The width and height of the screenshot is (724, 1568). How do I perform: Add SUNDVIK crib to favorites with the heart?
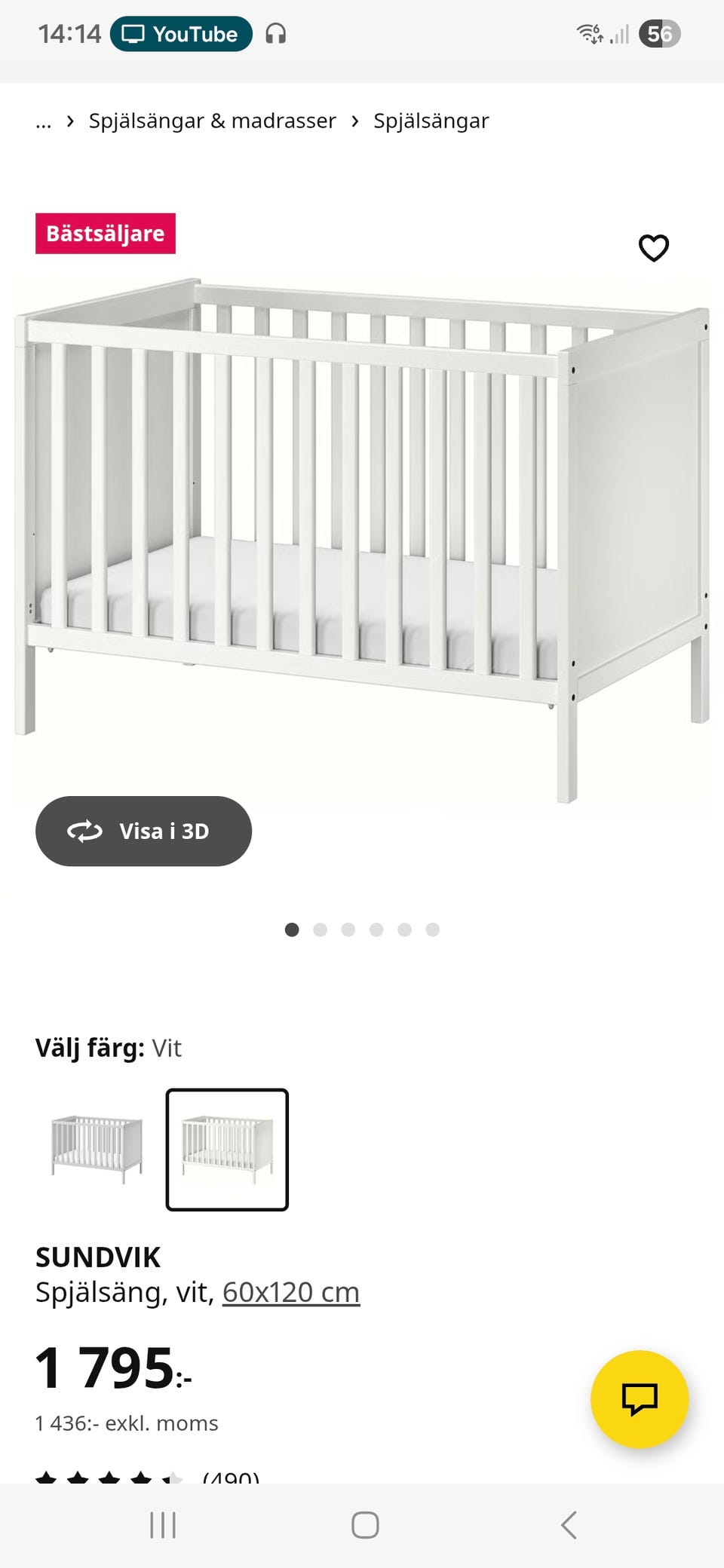653,248
